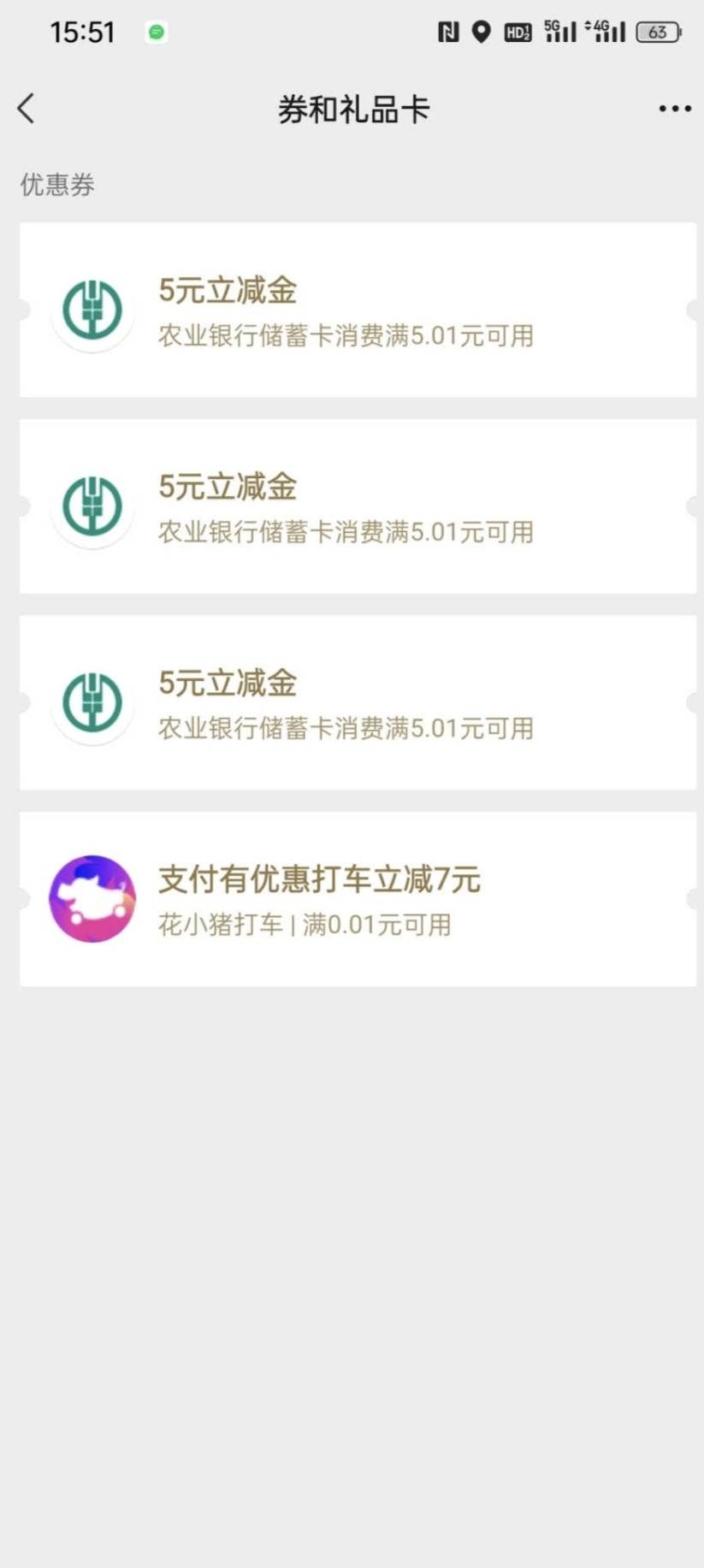This screenshot has width=704, height=1568.
Task: Open the three-dot overflow menu
Action: 674,109
